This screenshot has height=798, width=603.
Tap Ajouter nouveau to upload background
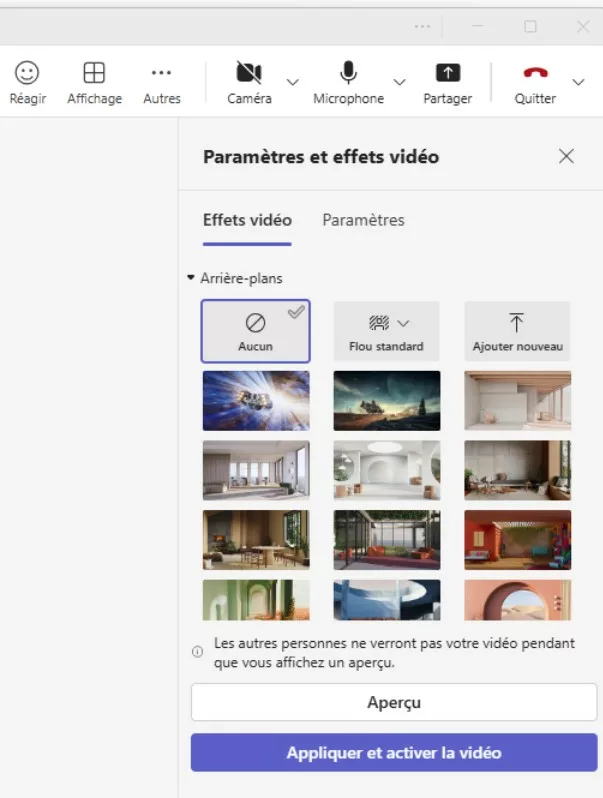tap(517, 331)
